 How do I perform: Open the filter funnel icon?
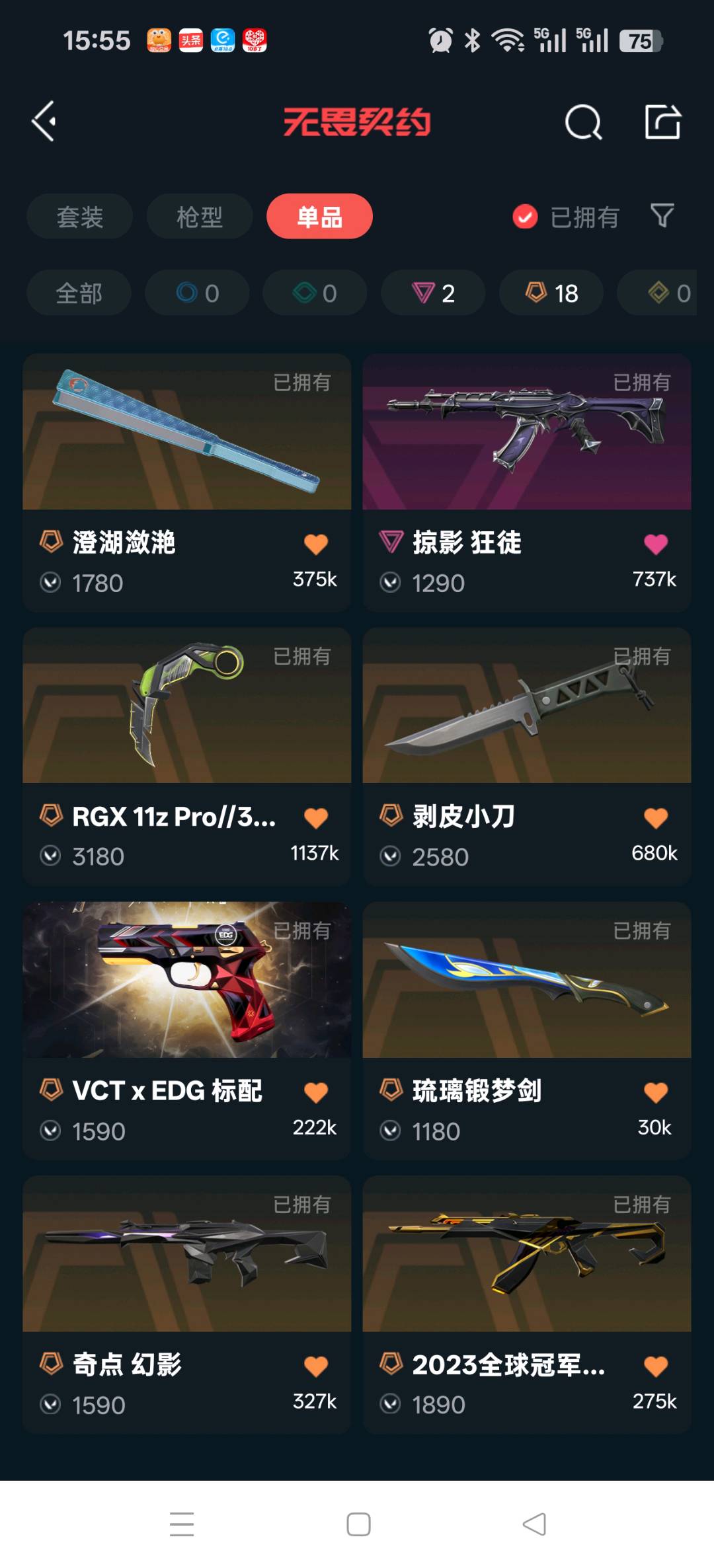[x=662, y=216]
